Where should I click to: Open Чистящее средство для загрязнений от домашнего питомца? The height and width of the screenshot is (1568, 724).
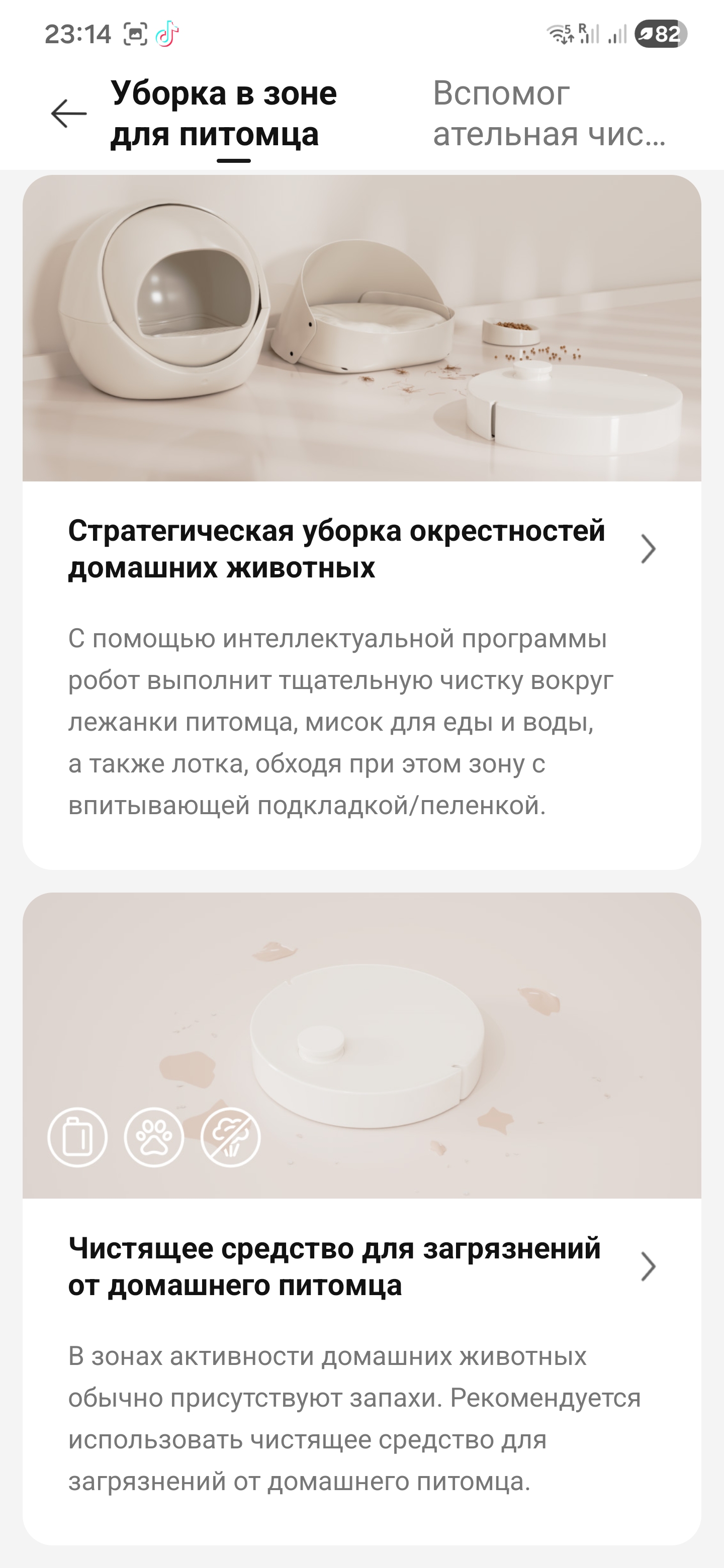pyautogui.click(x=360, y=1267)
